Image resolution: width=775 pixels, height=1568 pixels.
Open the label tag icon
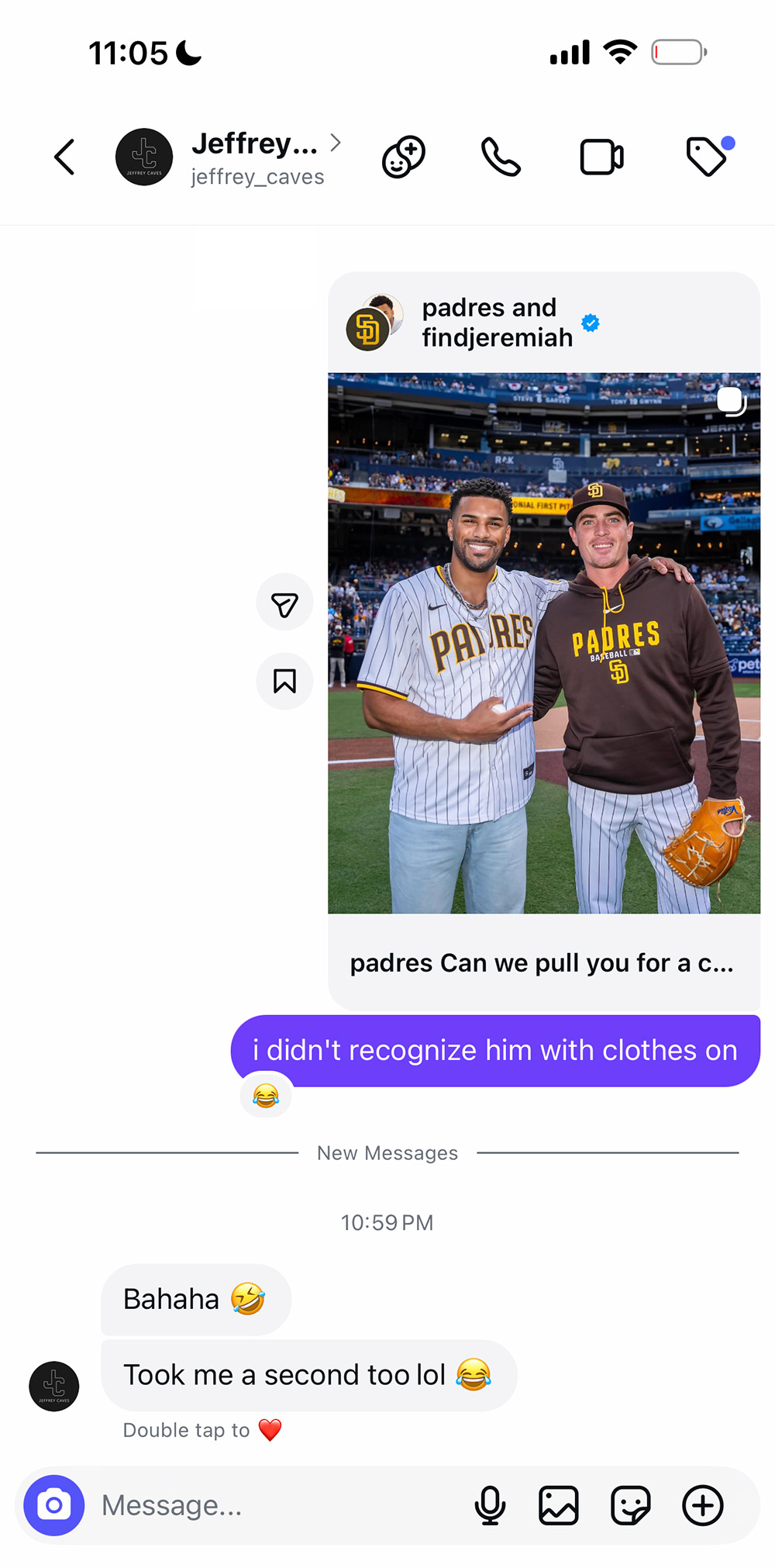pyautogui.click(x=707, y=157)
